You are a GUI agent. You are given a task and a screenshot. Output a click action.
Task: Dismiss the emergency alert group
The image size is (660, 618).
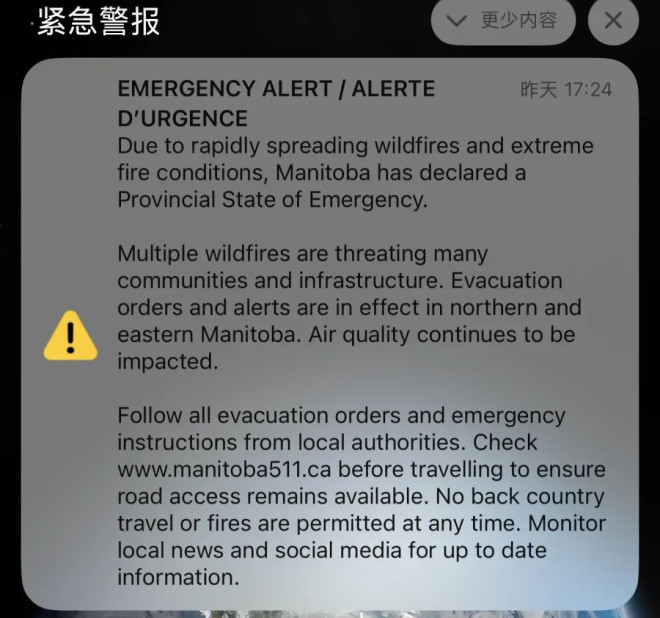point(613,20)
